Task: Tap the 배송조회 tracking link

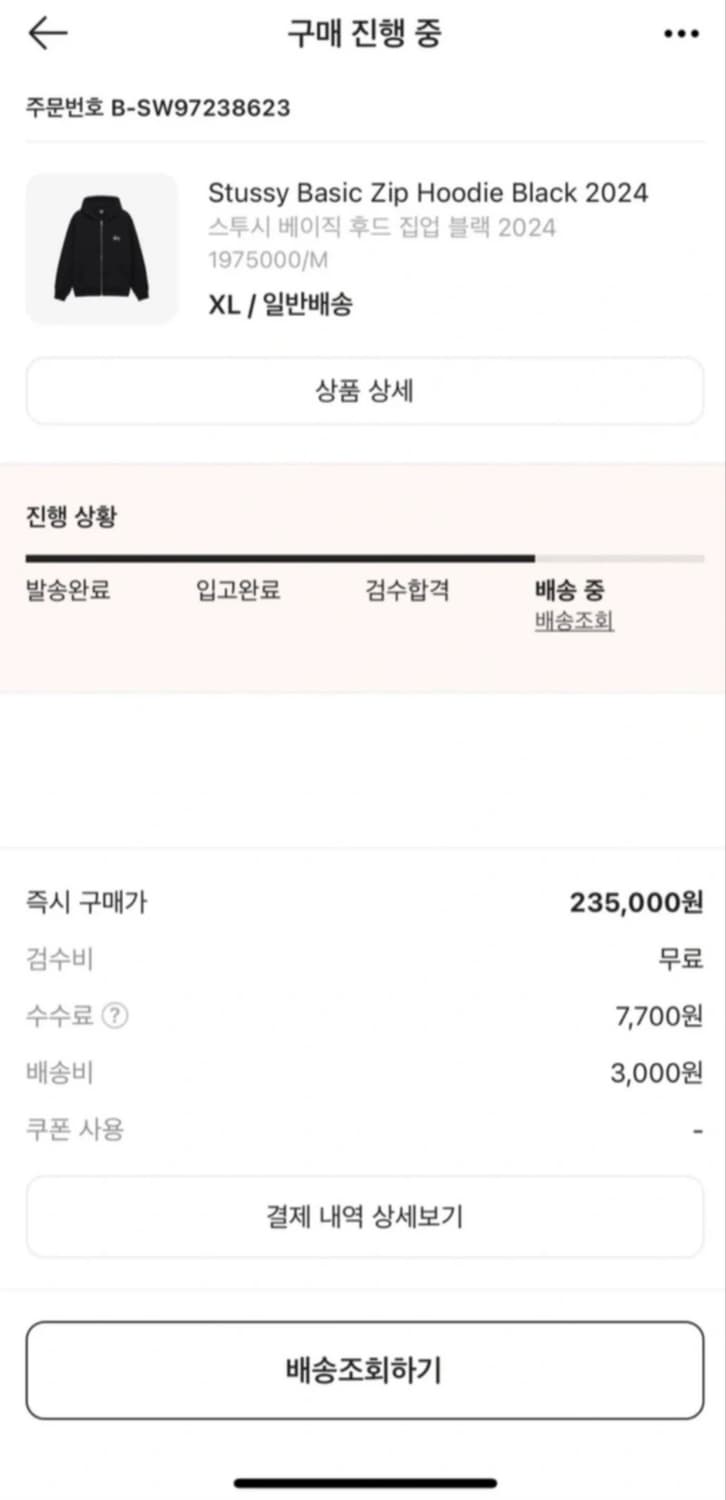Action: click(x=573, y=623)
